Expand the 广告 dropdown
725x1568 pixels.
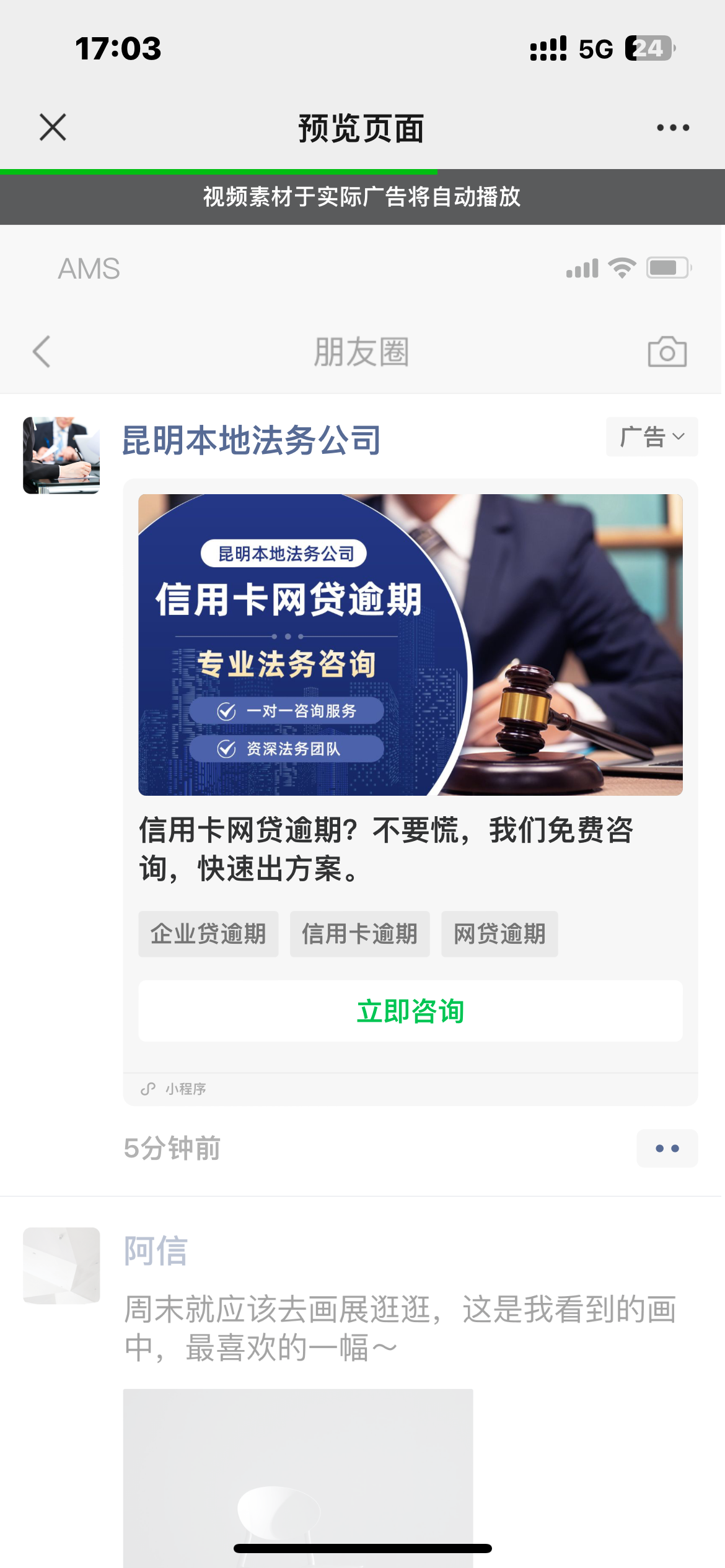[x=652, y=437]
